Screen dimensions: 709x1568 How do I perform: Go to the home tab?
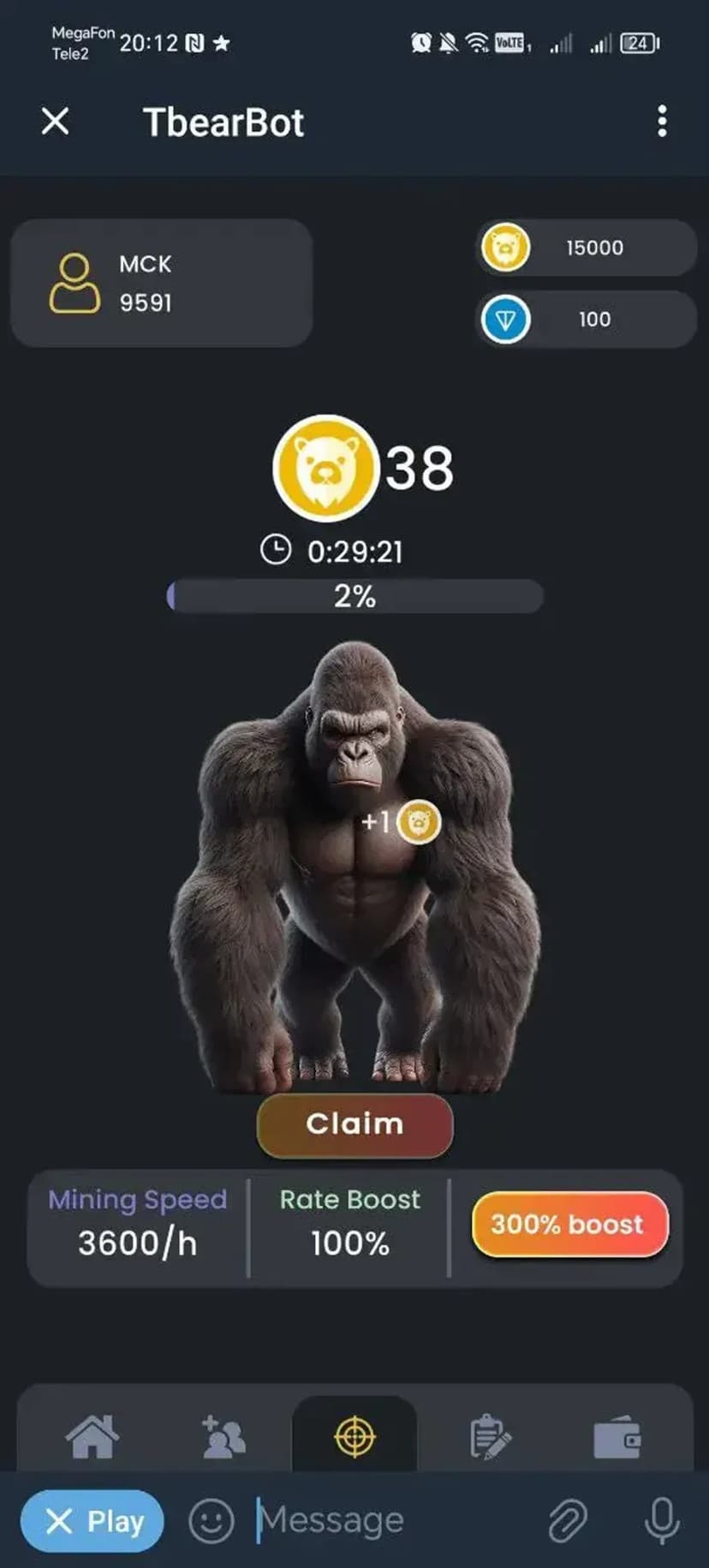click(x=92, y=1437)
